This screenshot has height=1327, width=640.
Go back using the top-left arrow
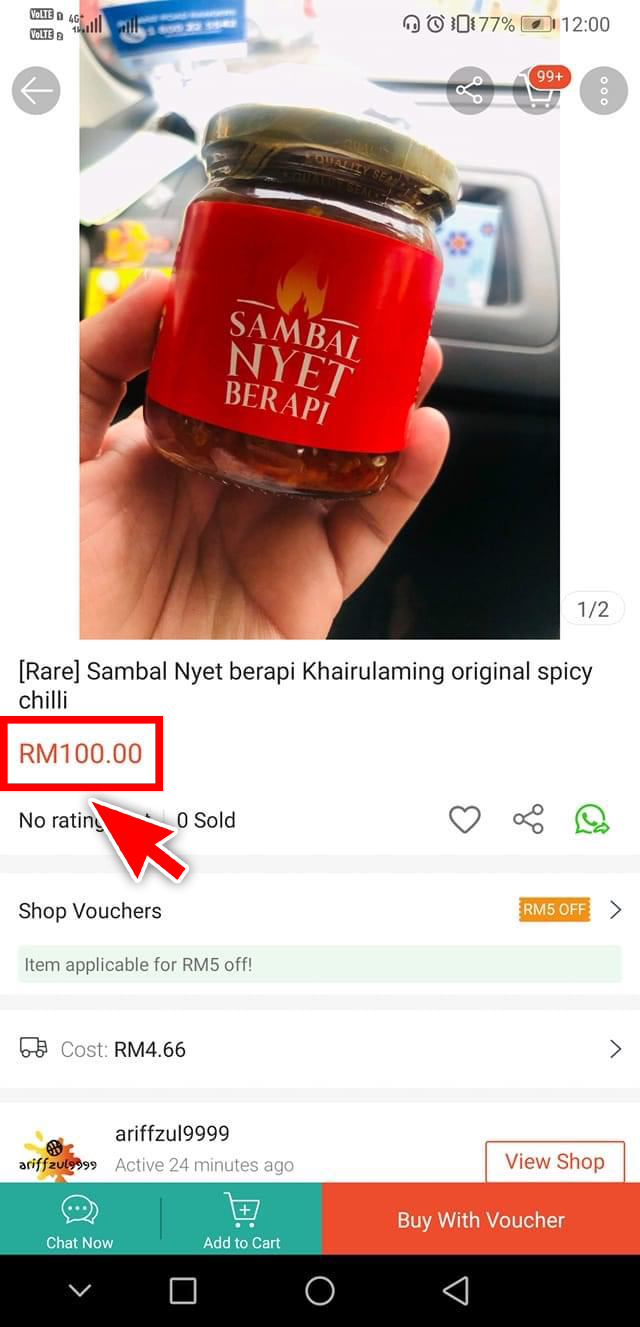[x=36, y=91]
